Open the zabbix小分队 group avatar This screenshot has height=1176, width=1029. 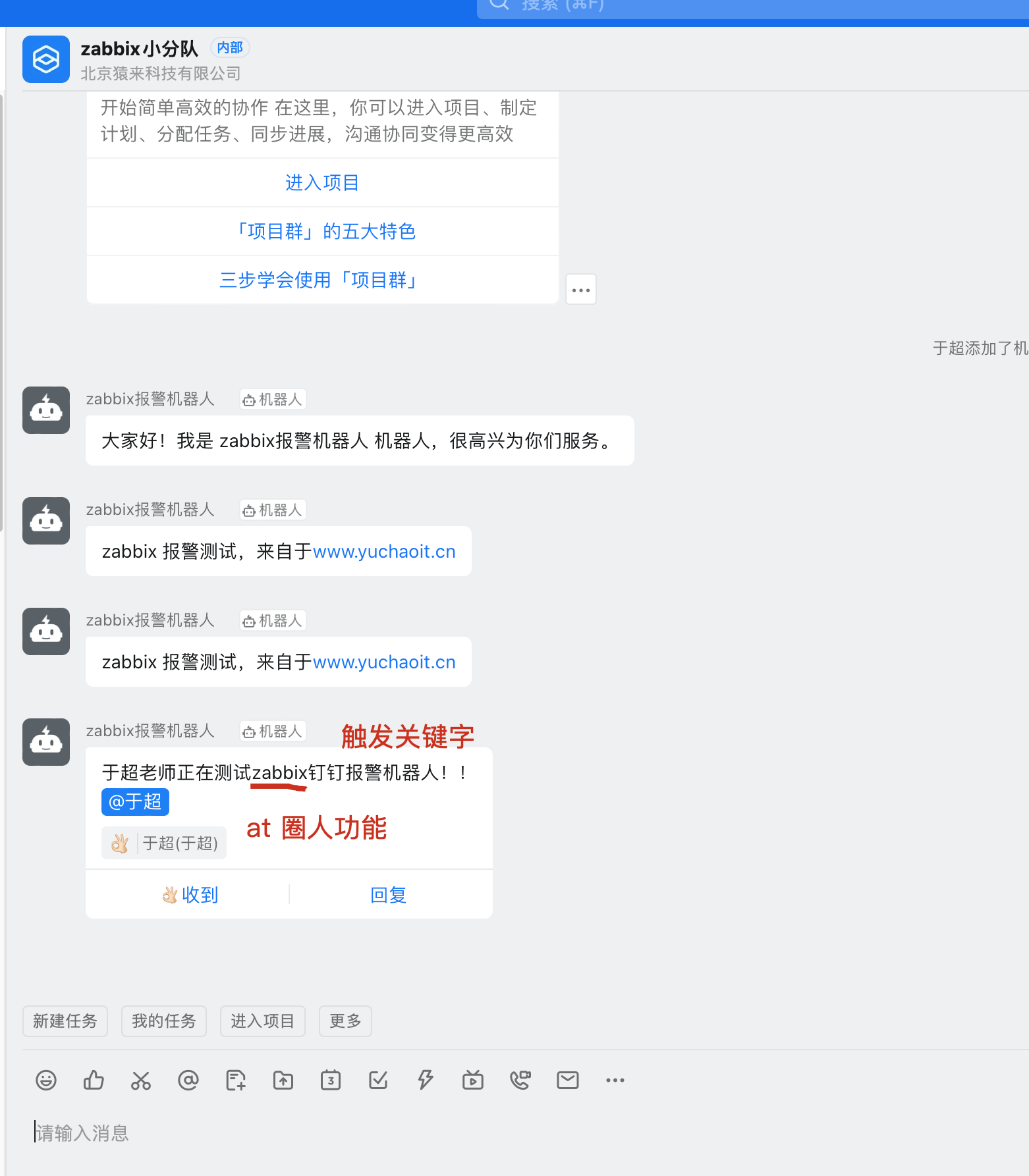pos(46,59)
